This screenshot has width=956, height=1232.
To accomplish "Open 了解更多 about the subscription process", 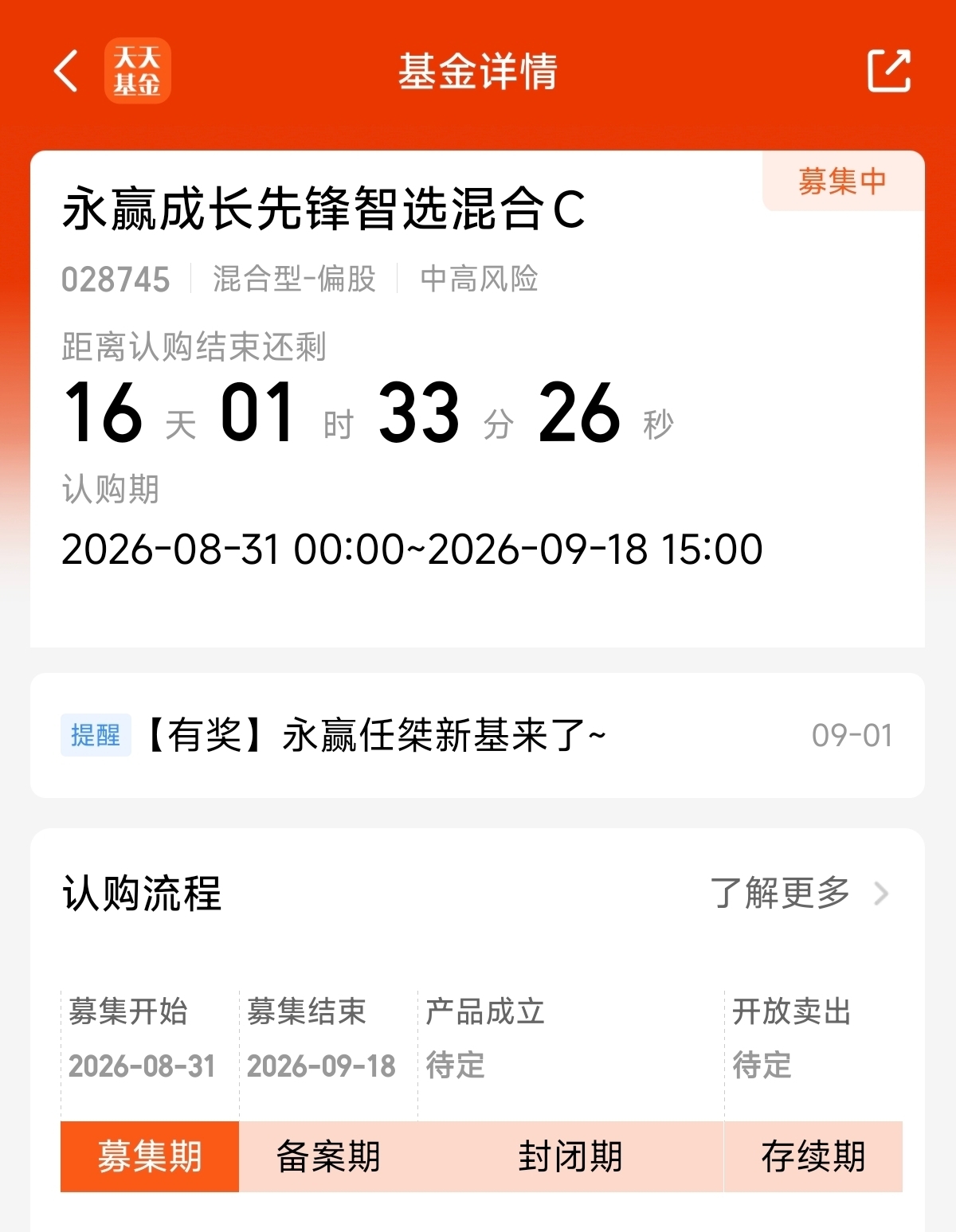I will pyautogui.click(x=799, y=893).
